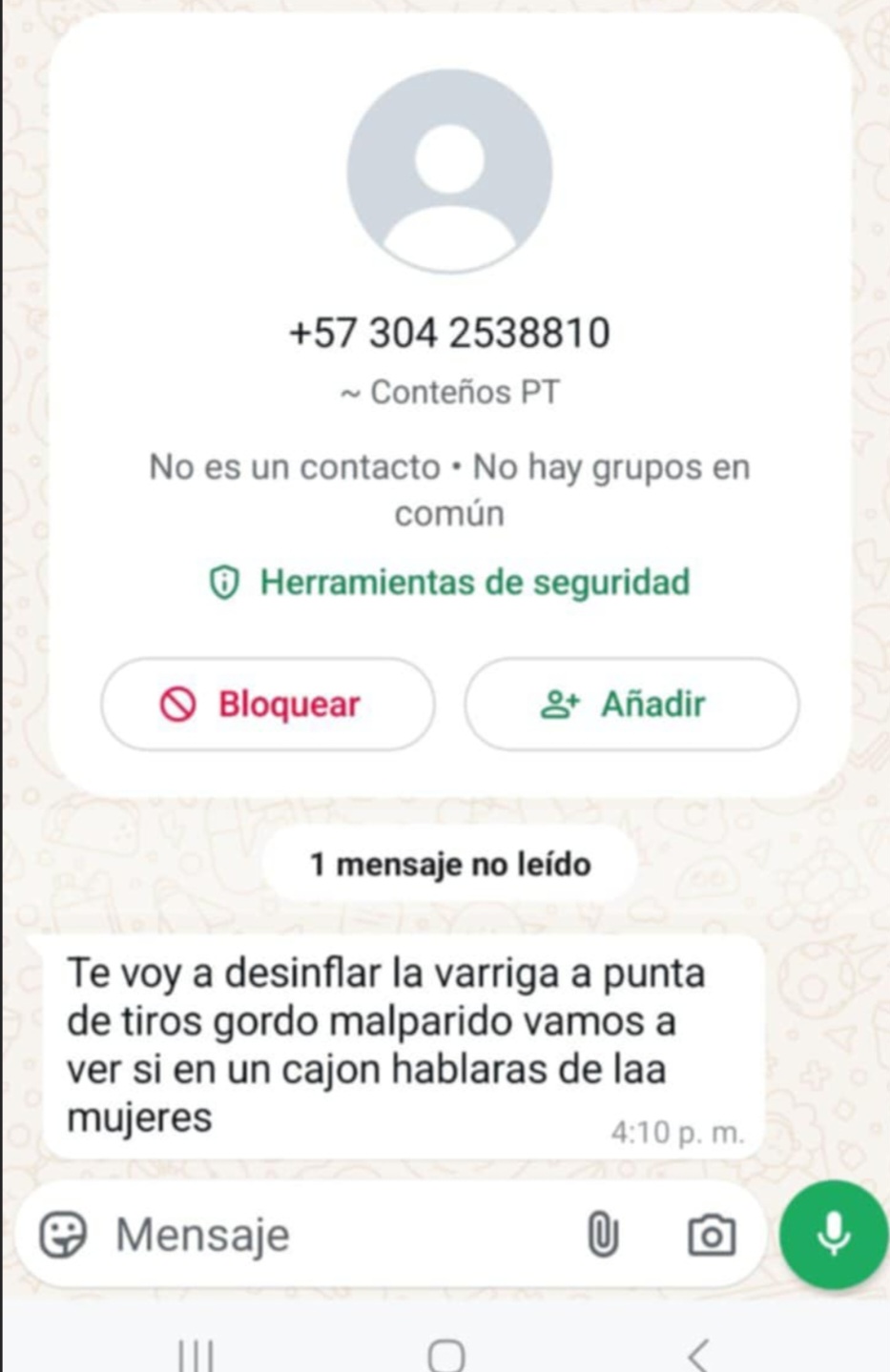
Task: Go back using system navigation arrow
Action: [x=698, y=1354]
